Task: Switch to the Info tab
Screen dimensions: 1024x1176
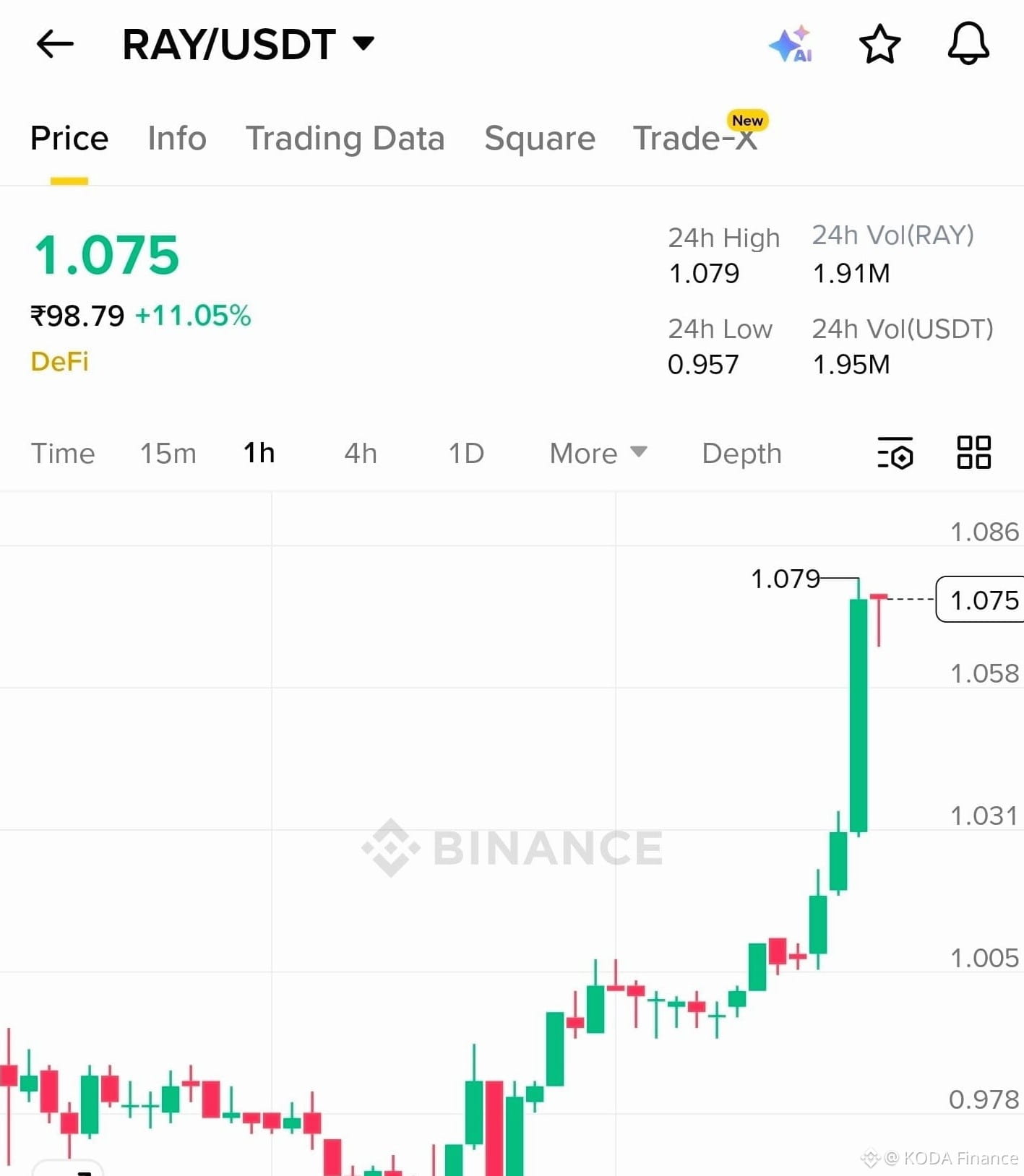Action: coord(176,138)
